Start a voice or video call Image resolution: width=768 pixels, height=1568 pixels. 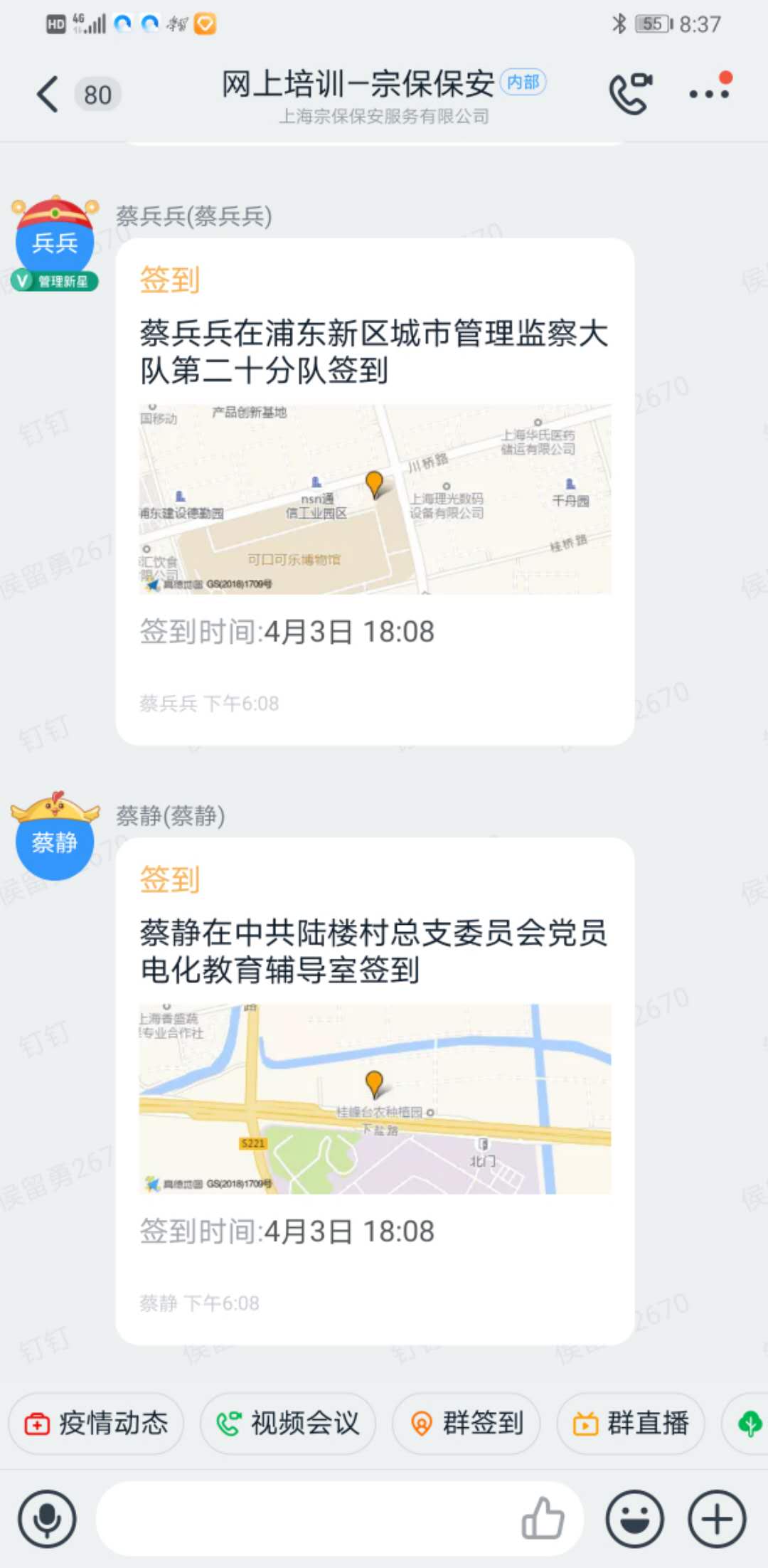coord(630,95)
